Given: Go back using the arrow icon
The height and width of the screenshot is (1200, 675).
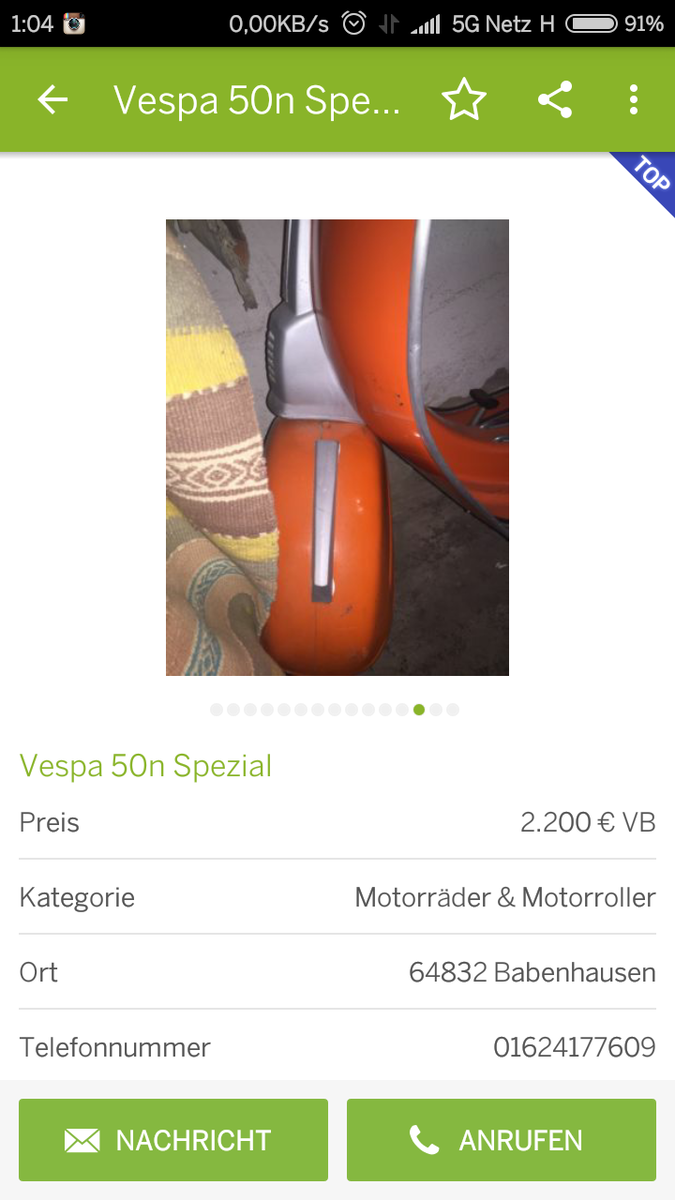Looking at the screenshot, I should [x=52, y=100].
